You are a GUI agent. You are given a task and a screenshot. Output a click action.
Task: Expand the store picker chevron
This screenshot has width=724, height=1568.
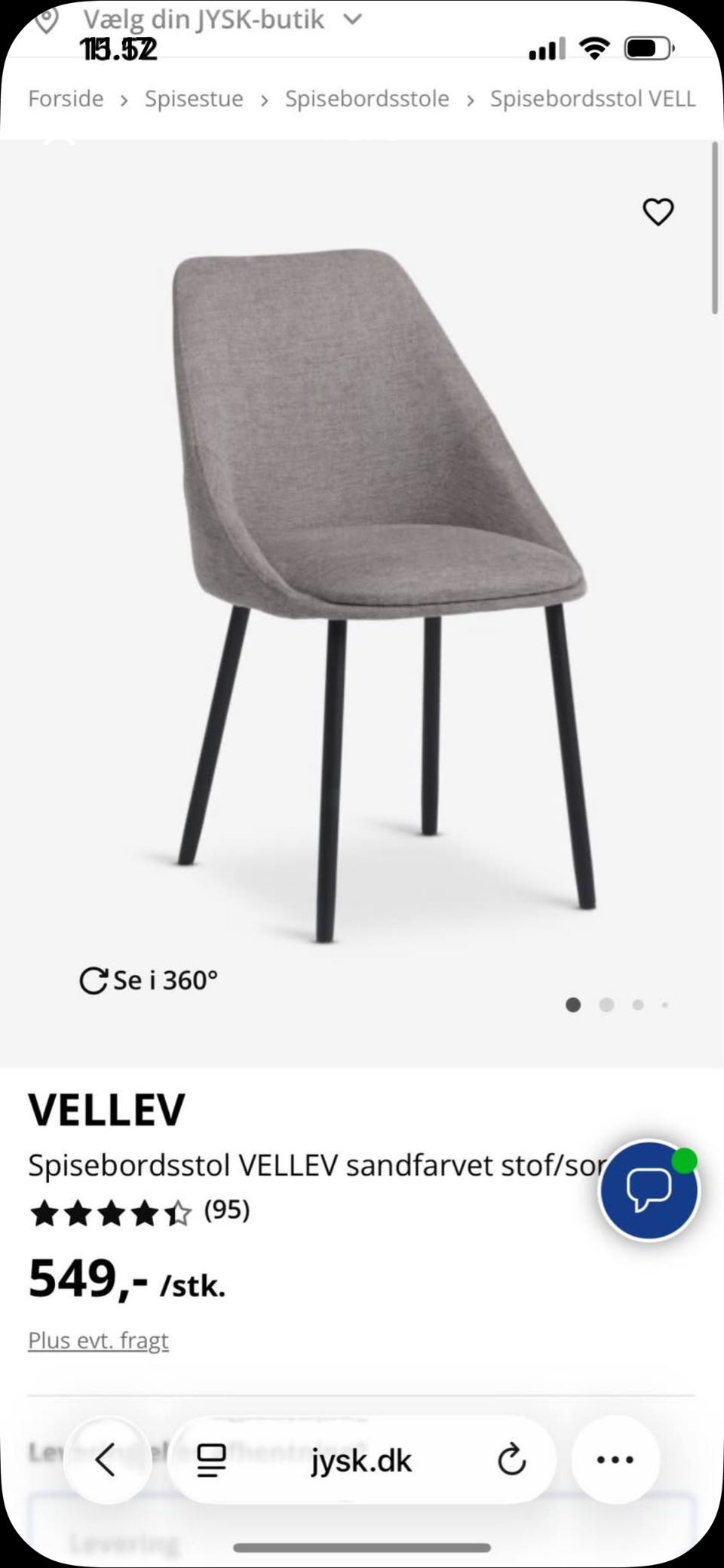pyautogui.click(x=351, y=20)
